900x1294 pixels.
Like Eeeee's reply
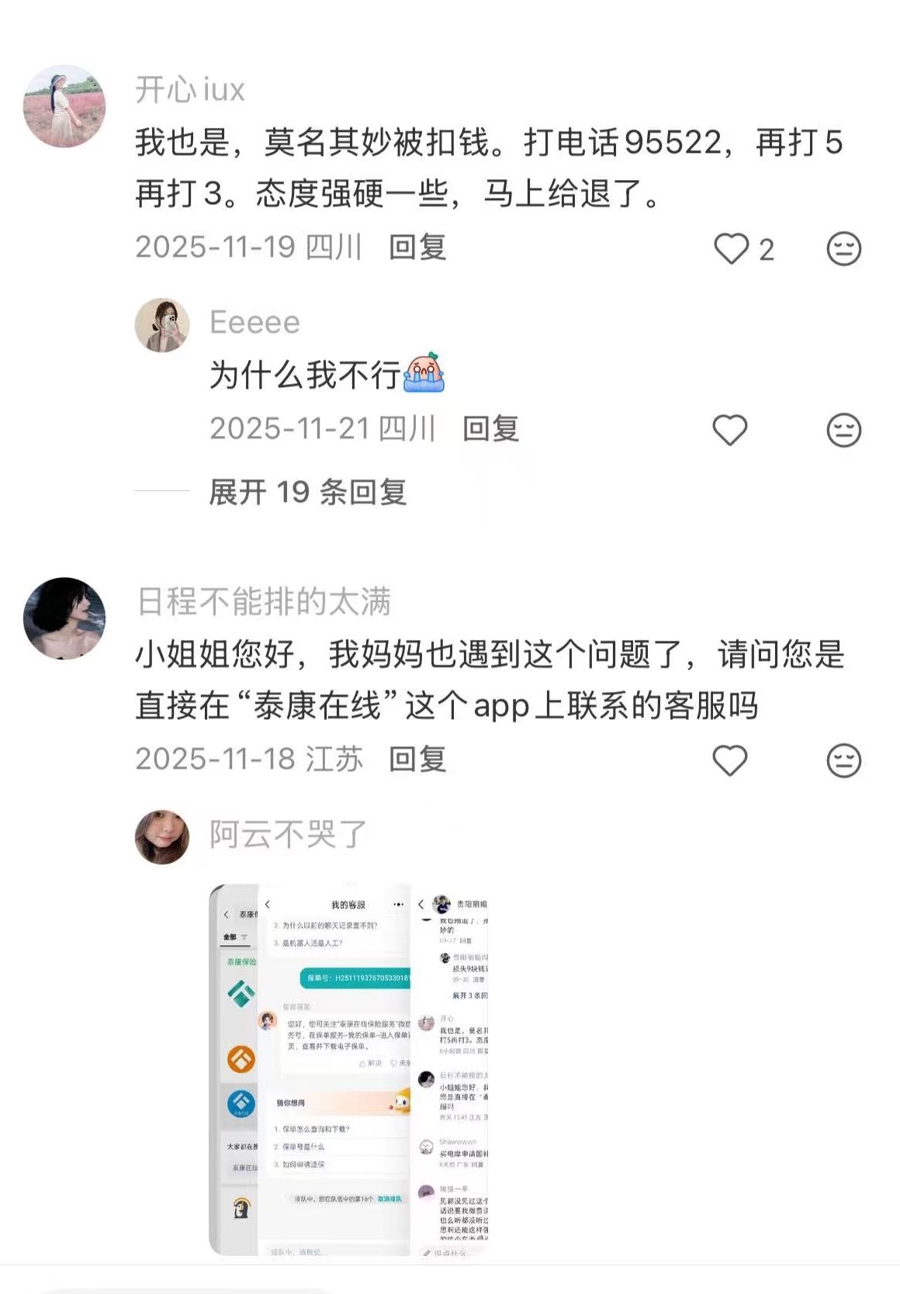click(x=730, y=430)
